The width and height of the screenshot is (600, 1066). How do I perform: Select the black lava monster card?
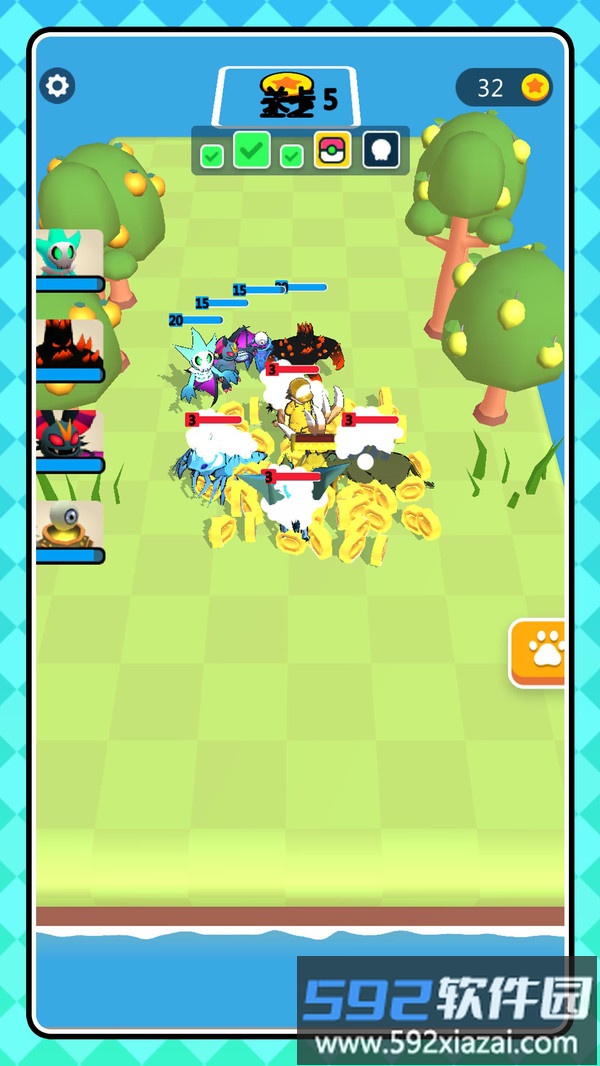69,346
